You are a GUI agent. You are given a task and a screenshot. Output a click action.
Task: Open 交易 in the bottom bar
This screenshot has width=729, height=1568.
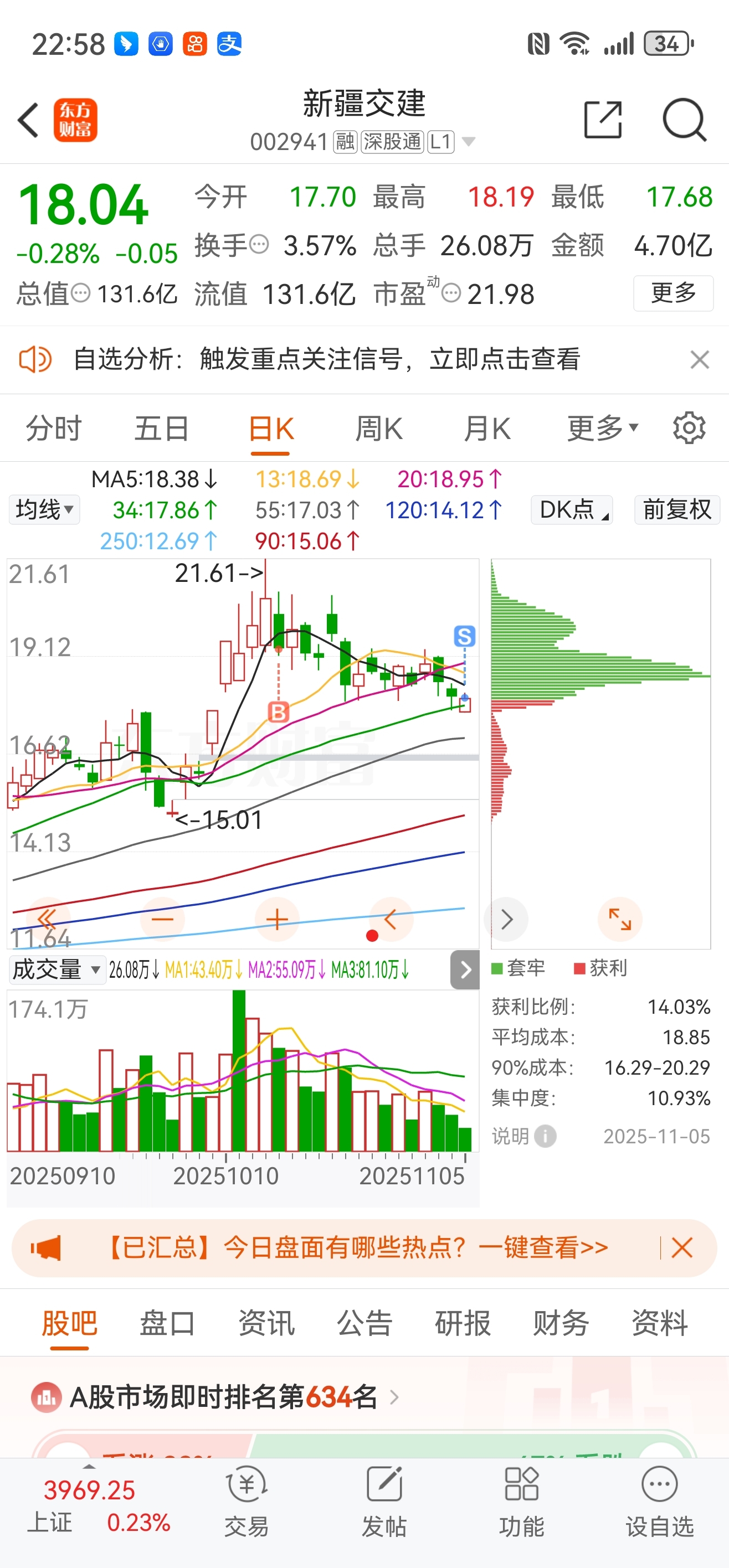(x=247, y=1501)
